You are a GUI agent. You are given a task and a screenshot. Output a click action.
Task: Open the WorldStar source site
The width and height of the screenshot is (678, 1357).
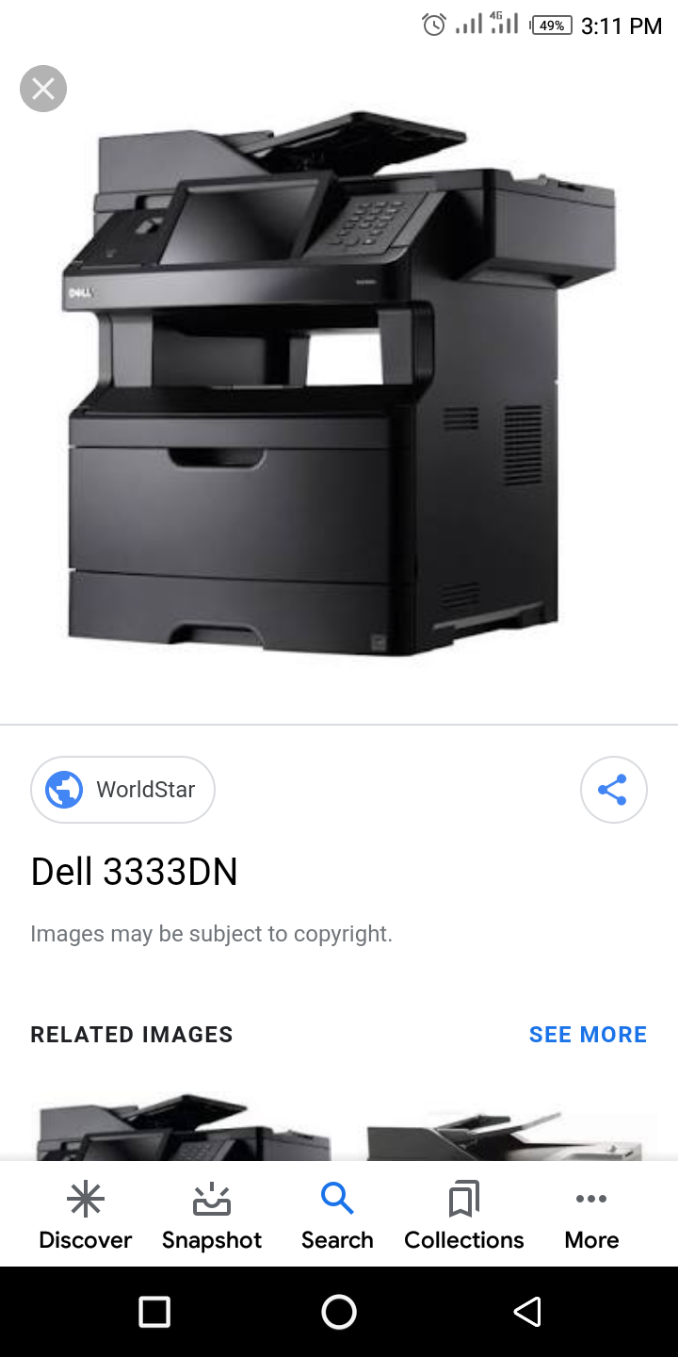point(123,789)
